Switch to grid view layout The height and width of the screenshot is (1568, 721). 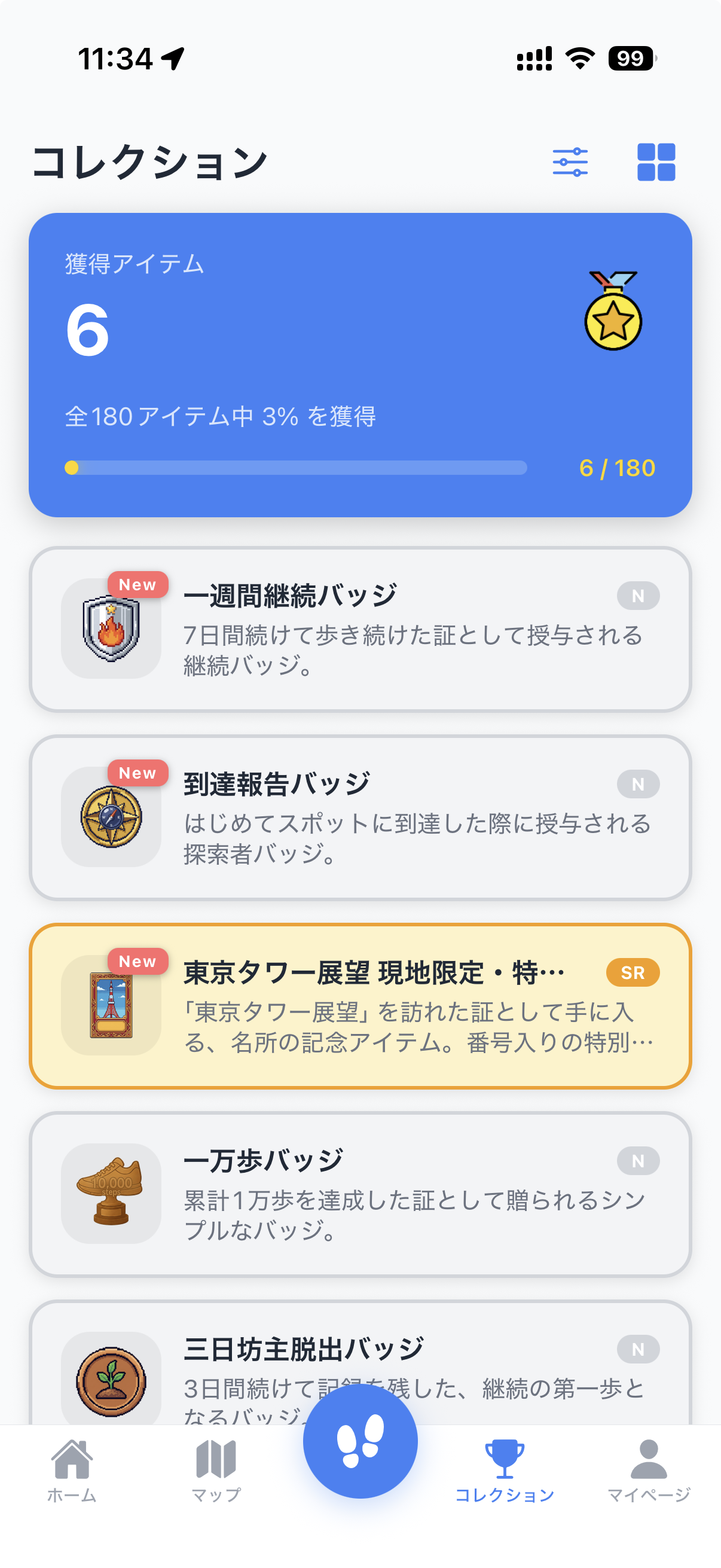[x=655, y=162]
